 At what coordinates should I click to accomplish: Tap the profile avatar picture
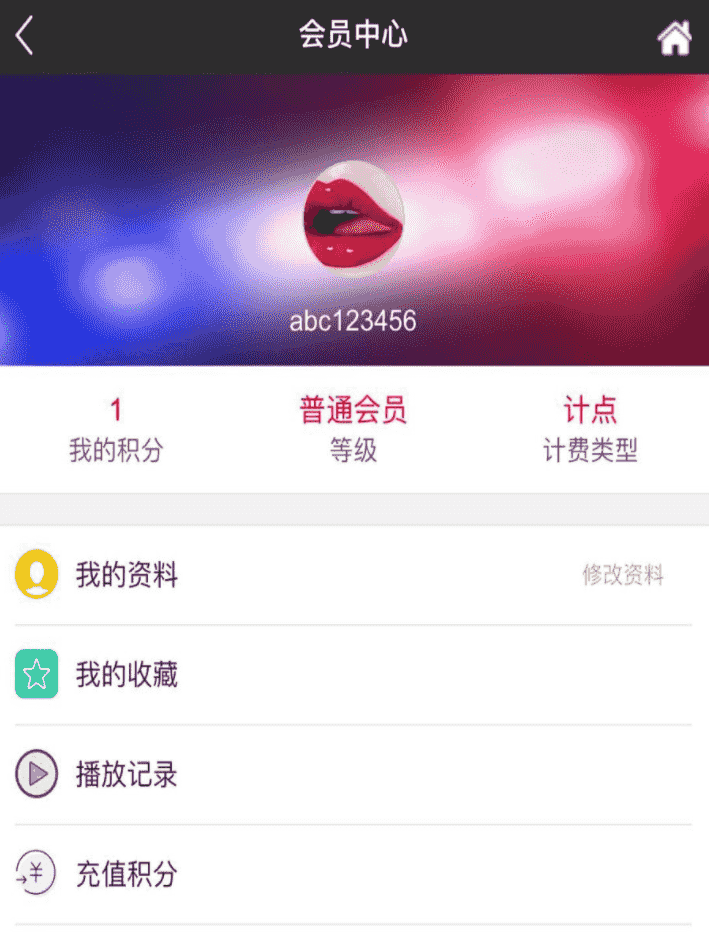(x=353, y=220)
